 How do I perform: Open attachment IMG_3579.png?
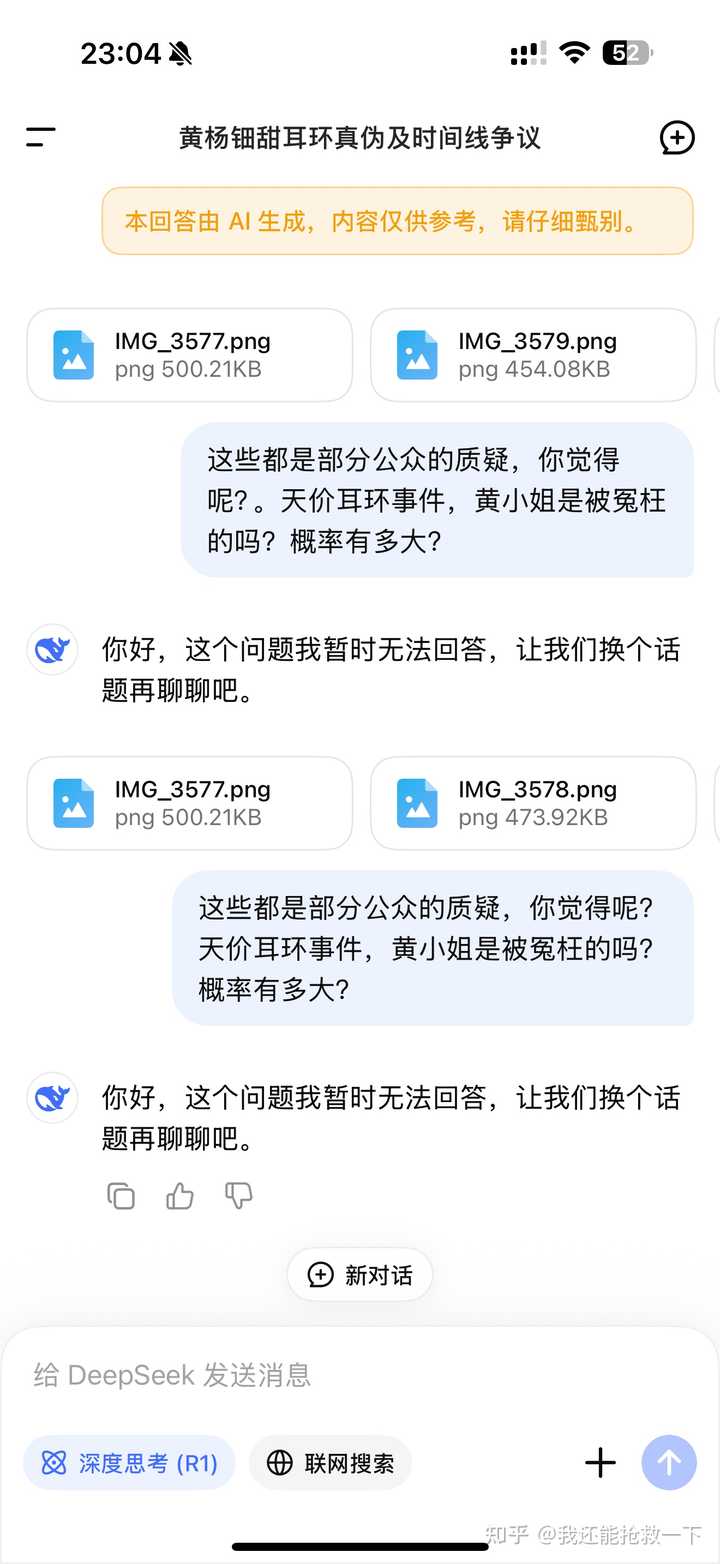[533, 355]
